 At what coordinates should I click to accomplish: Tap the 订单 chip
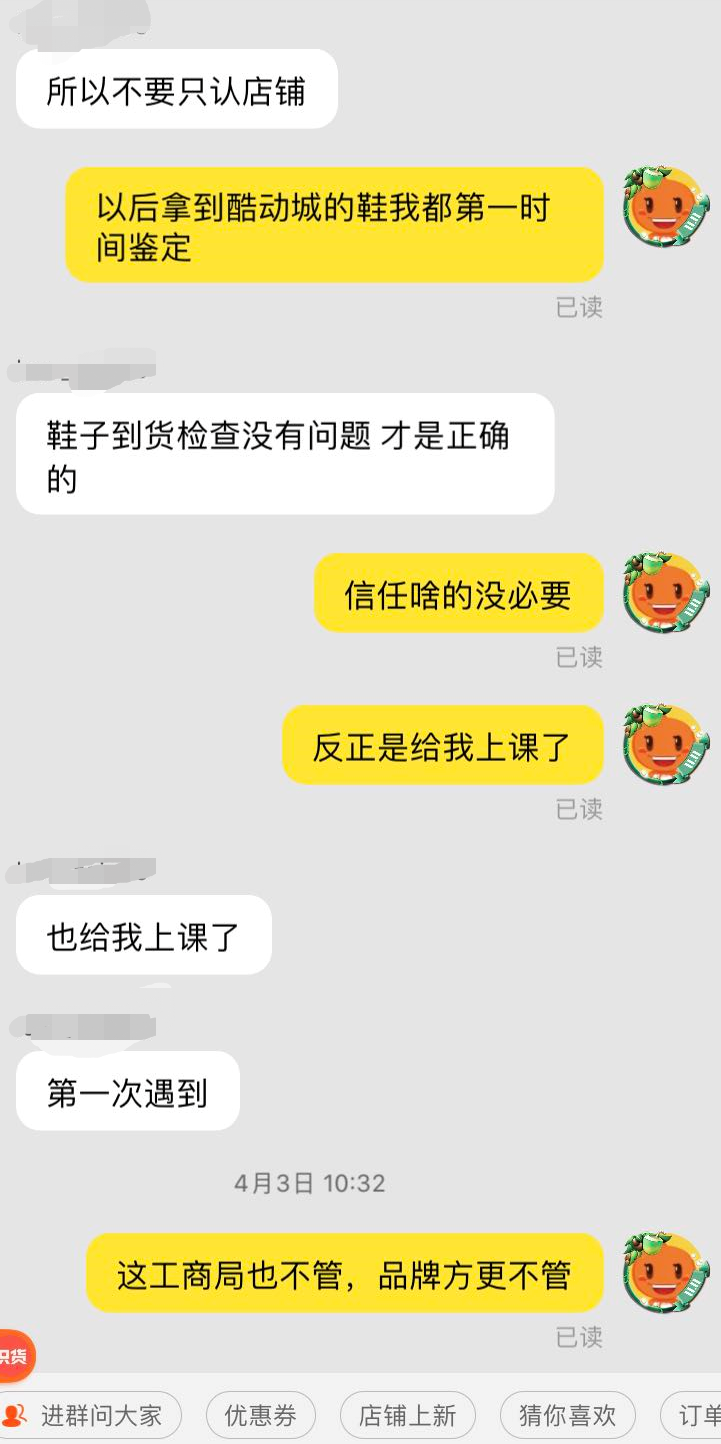tap(696, 1415)
